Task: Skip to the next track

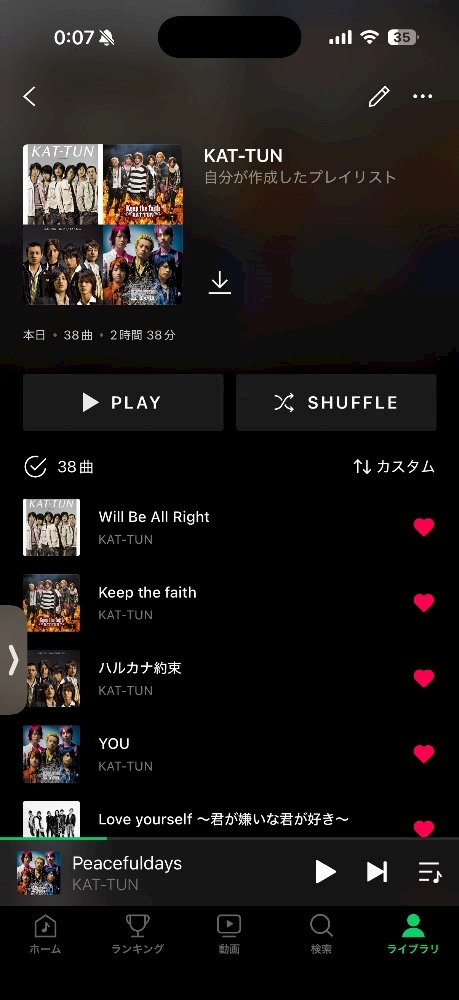Action: tap(377, 872)
